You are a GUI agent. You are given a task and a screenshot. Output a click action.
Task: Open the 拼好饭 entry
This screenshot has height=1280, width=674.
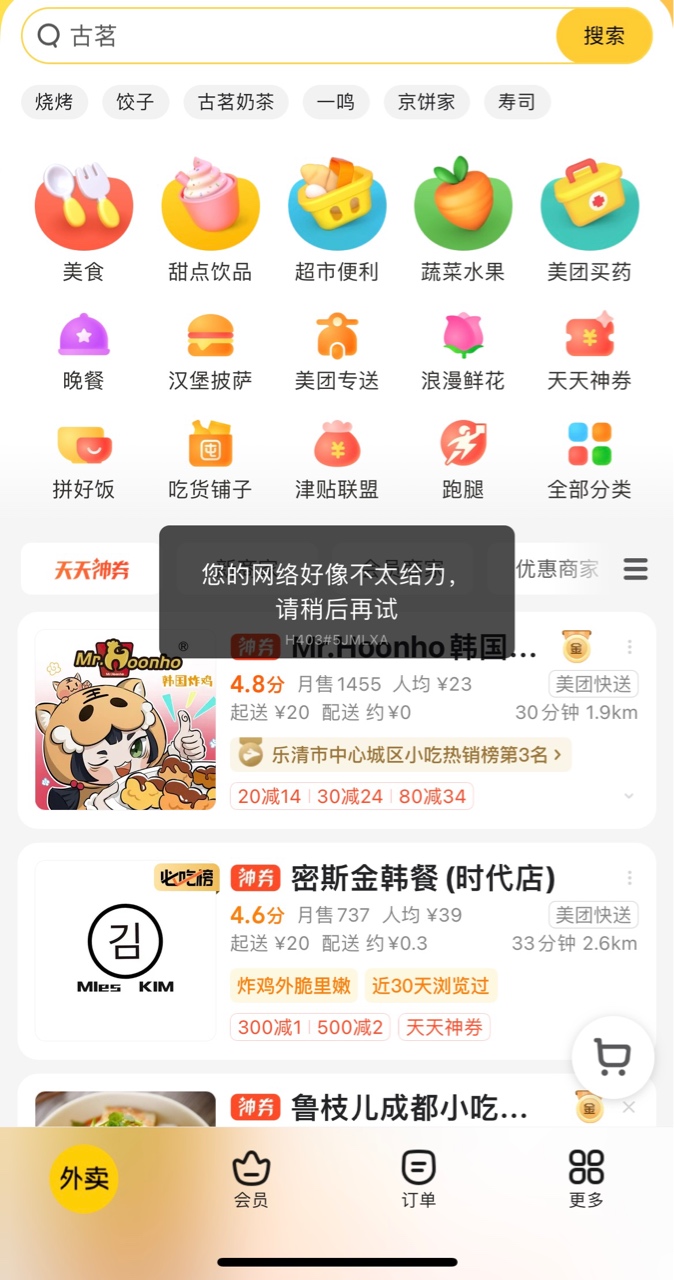83,461
